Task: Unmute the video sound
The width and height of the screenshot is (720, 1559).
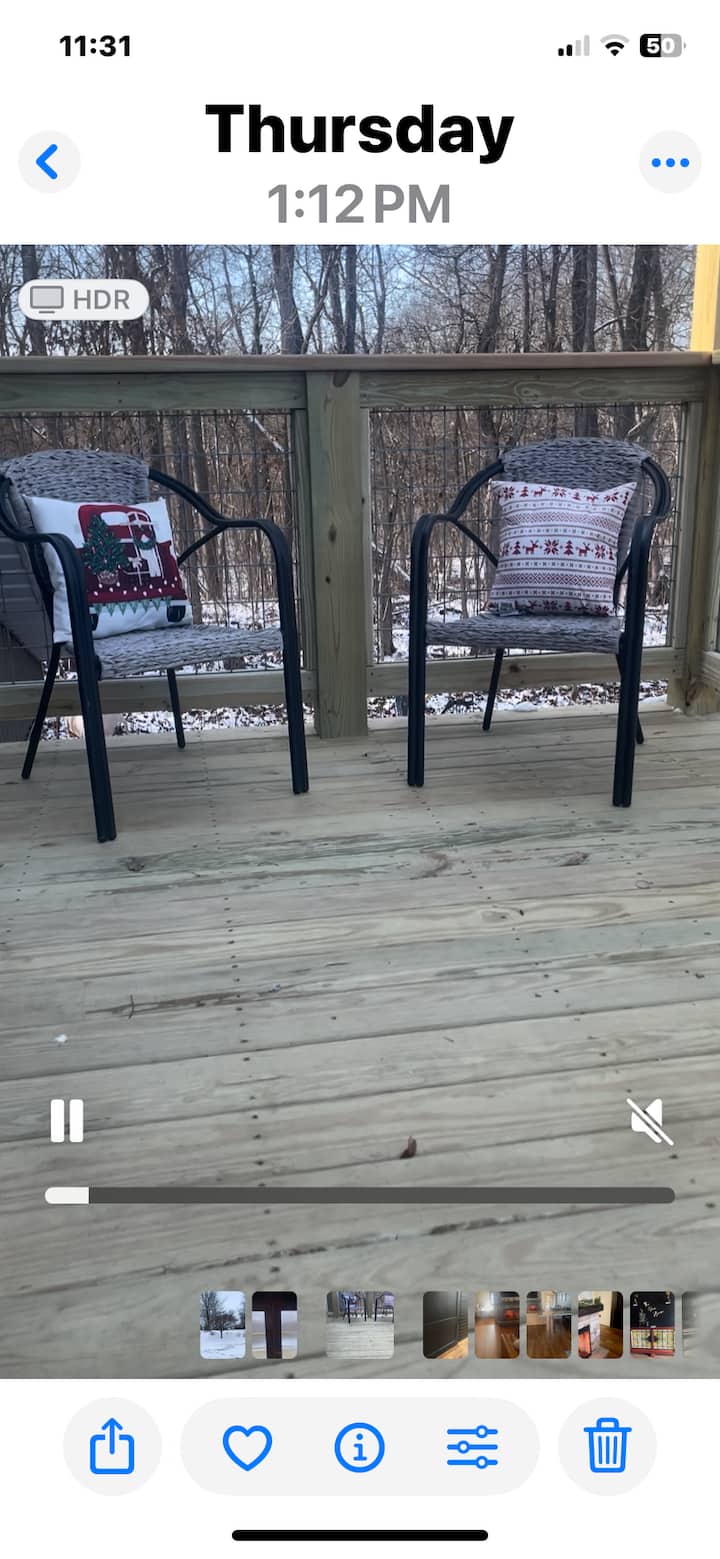Action: pyautogui.click(x=650, y=1121)
